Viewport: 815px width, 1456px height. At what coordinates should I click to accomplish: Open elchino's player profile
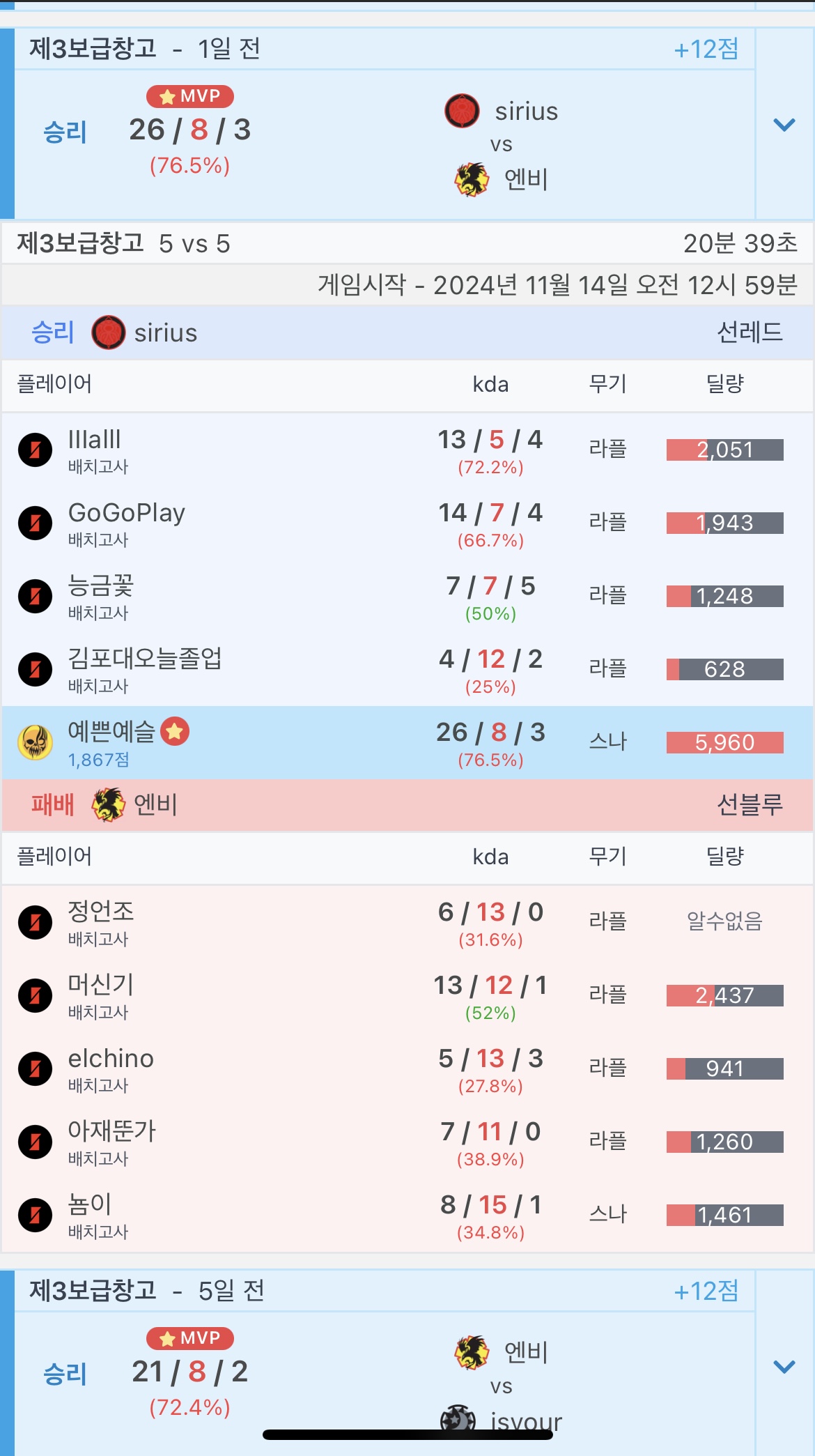click(x=111, y=1059)
